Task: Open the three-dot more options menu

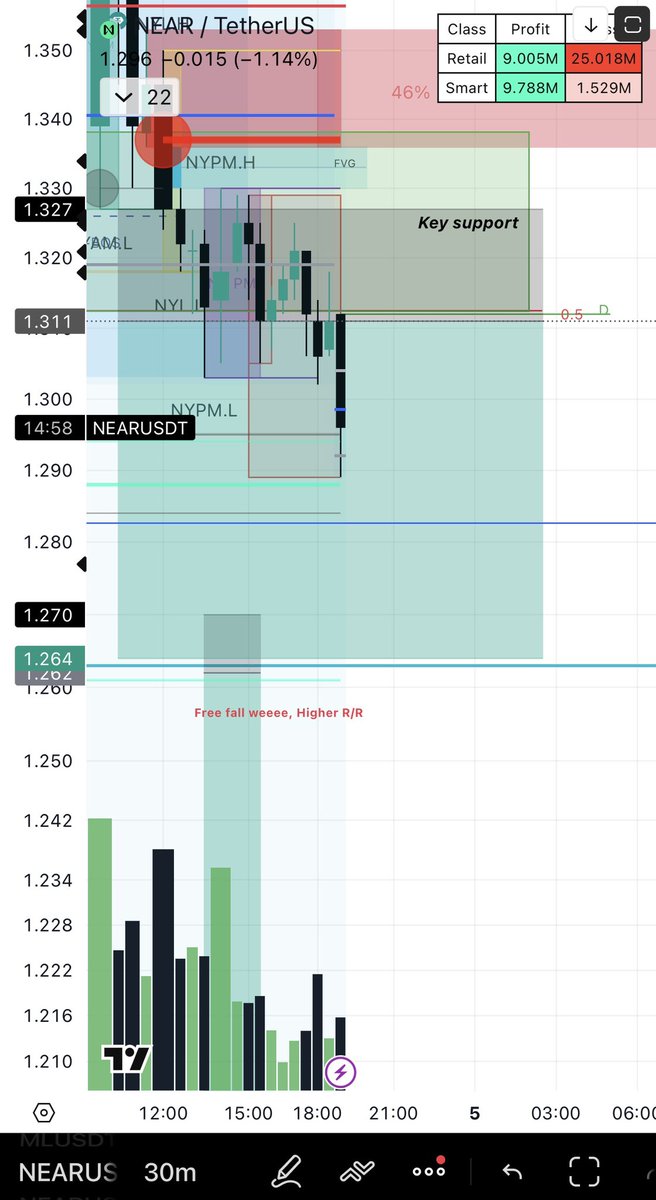Action: (x=428, y=1171)
